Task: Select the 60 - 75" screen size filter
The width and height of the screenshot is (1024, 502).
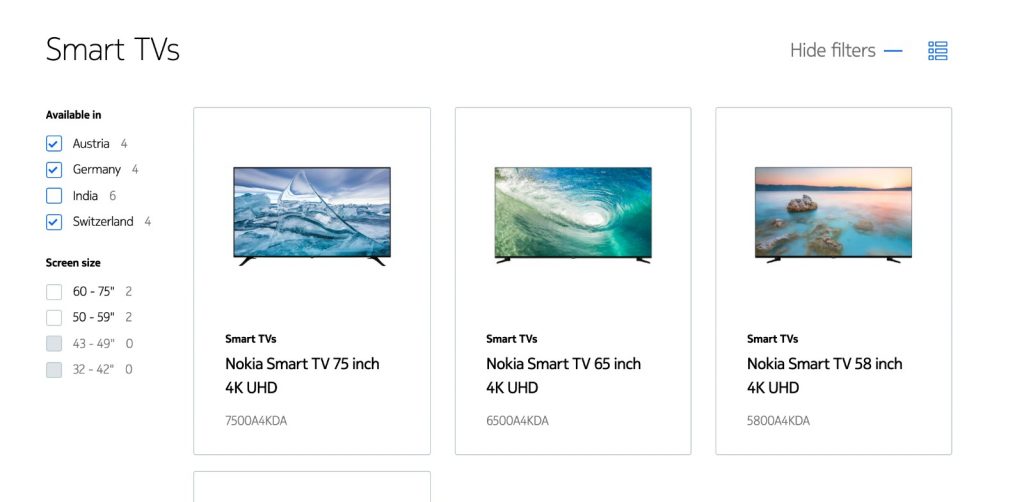Action: pyautogui.click(x=54, y=292)
